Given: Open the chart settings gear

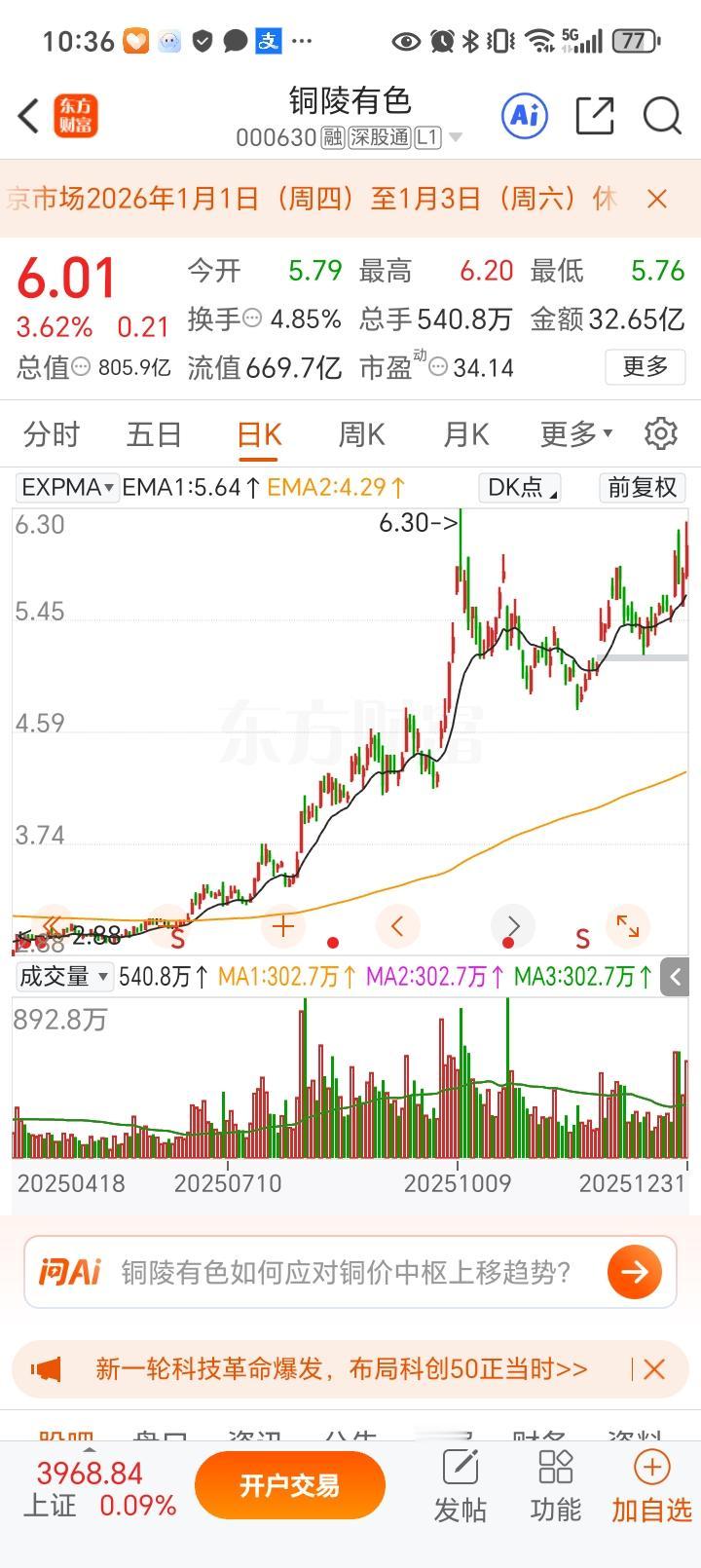Looking at the screenshot, I should tap(661, 433).
